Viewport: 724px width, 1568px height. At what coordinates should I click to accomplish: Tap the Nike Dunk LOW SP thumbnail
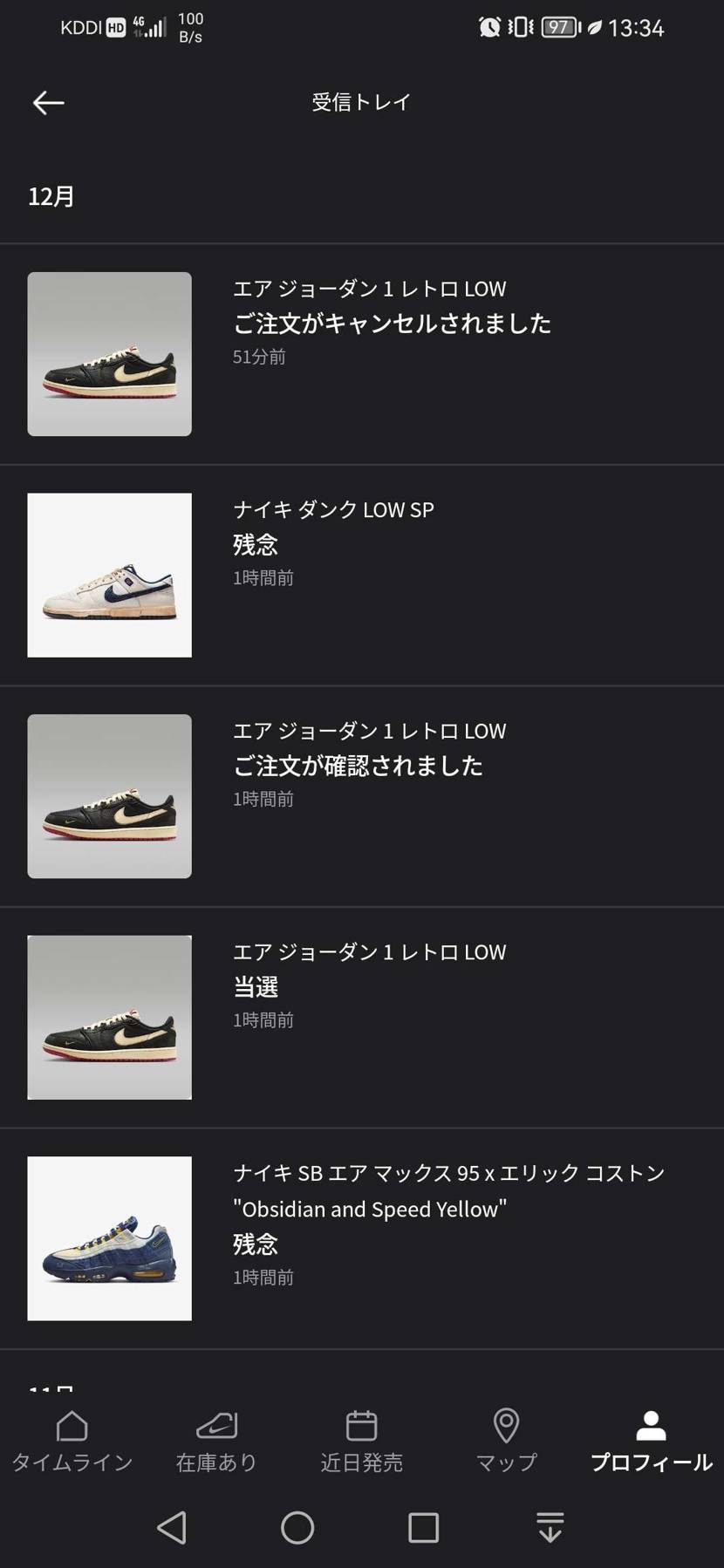109,574
